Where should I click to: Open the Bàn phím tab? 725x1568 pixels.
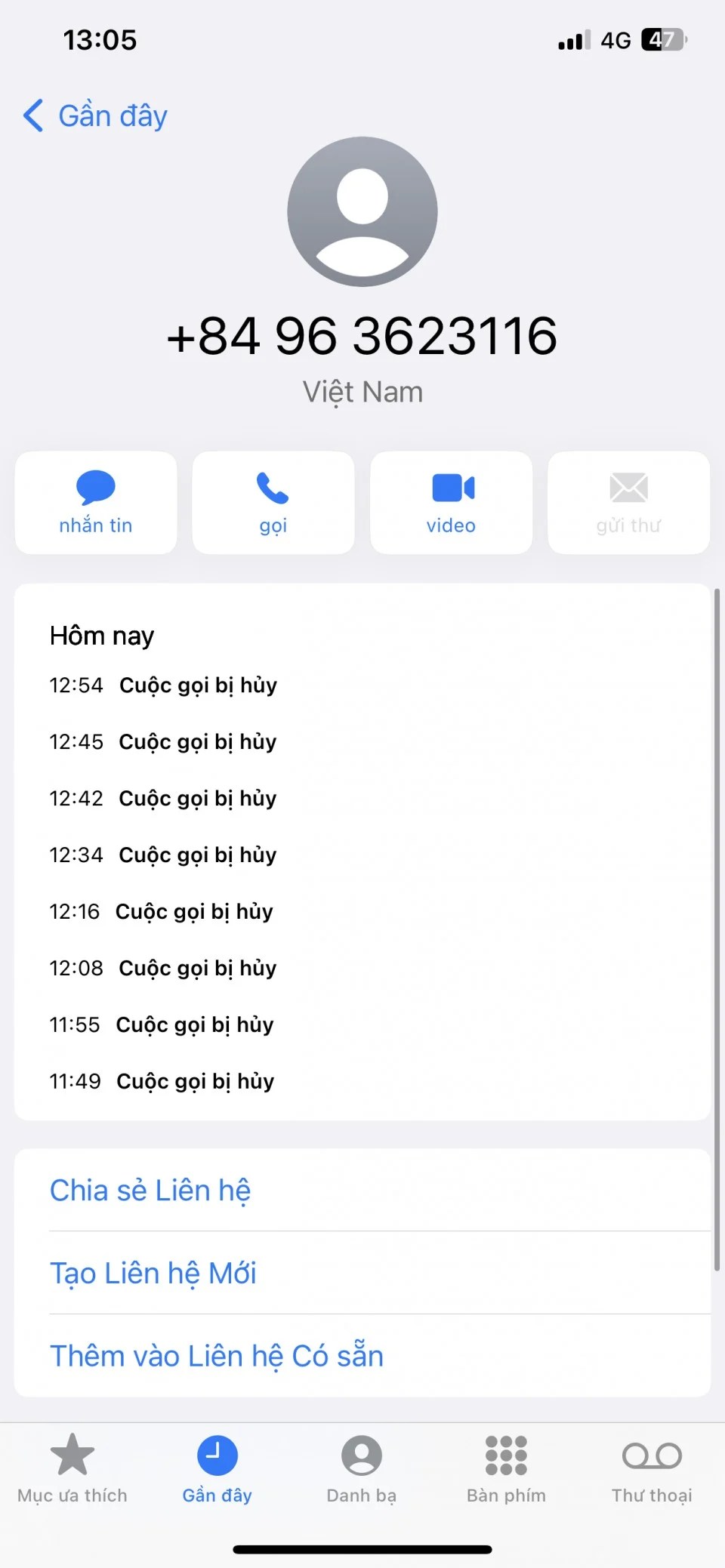click(506, 1468)
